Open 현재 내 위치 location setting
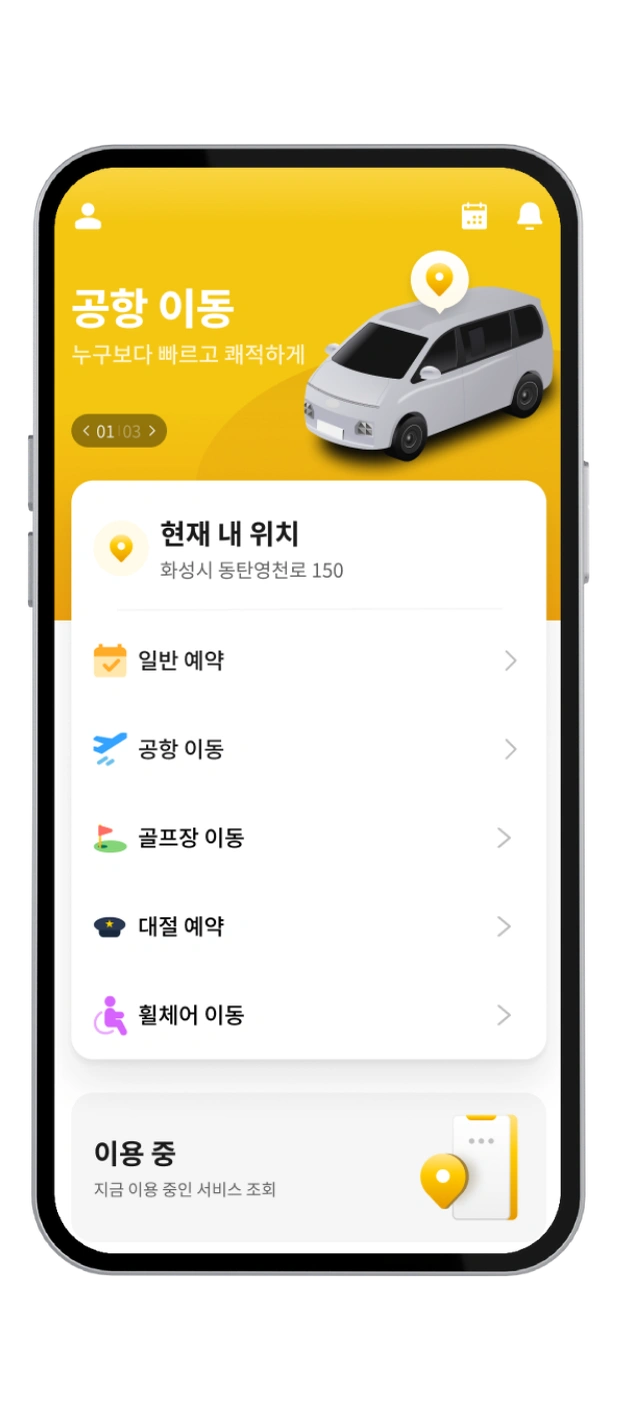This screenshot has height=1420, width=618. (308, 549)
